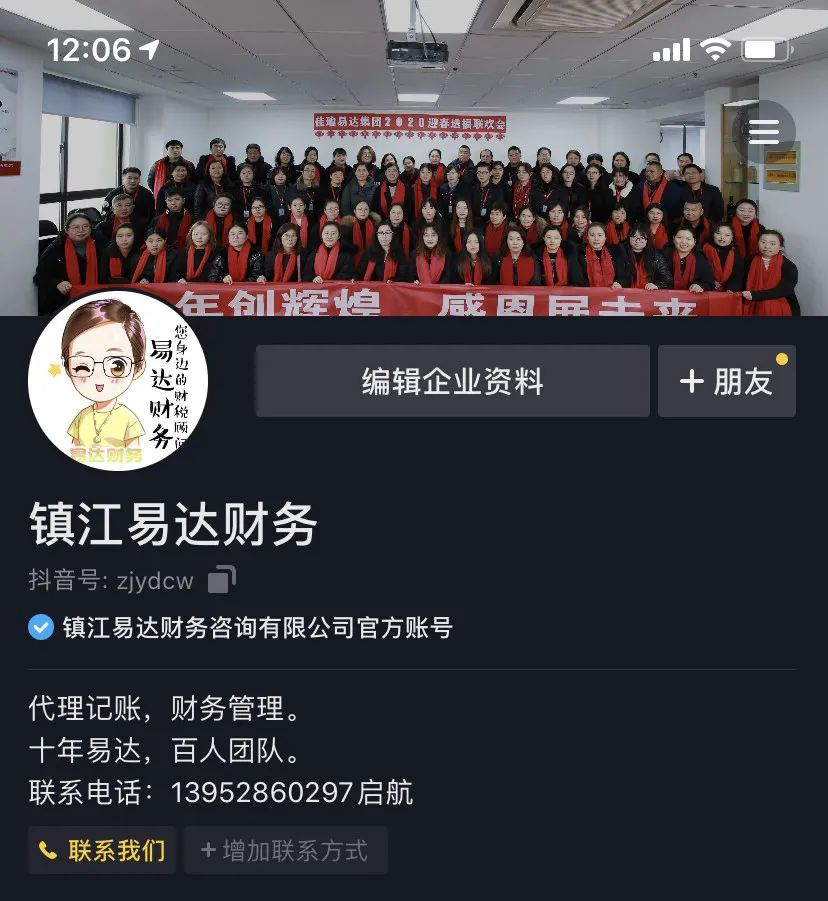Open 编辑企业资料 to edit business profile
Image resolution: width=828 pixels, height=901 pixels.
(x=450, y=382)
